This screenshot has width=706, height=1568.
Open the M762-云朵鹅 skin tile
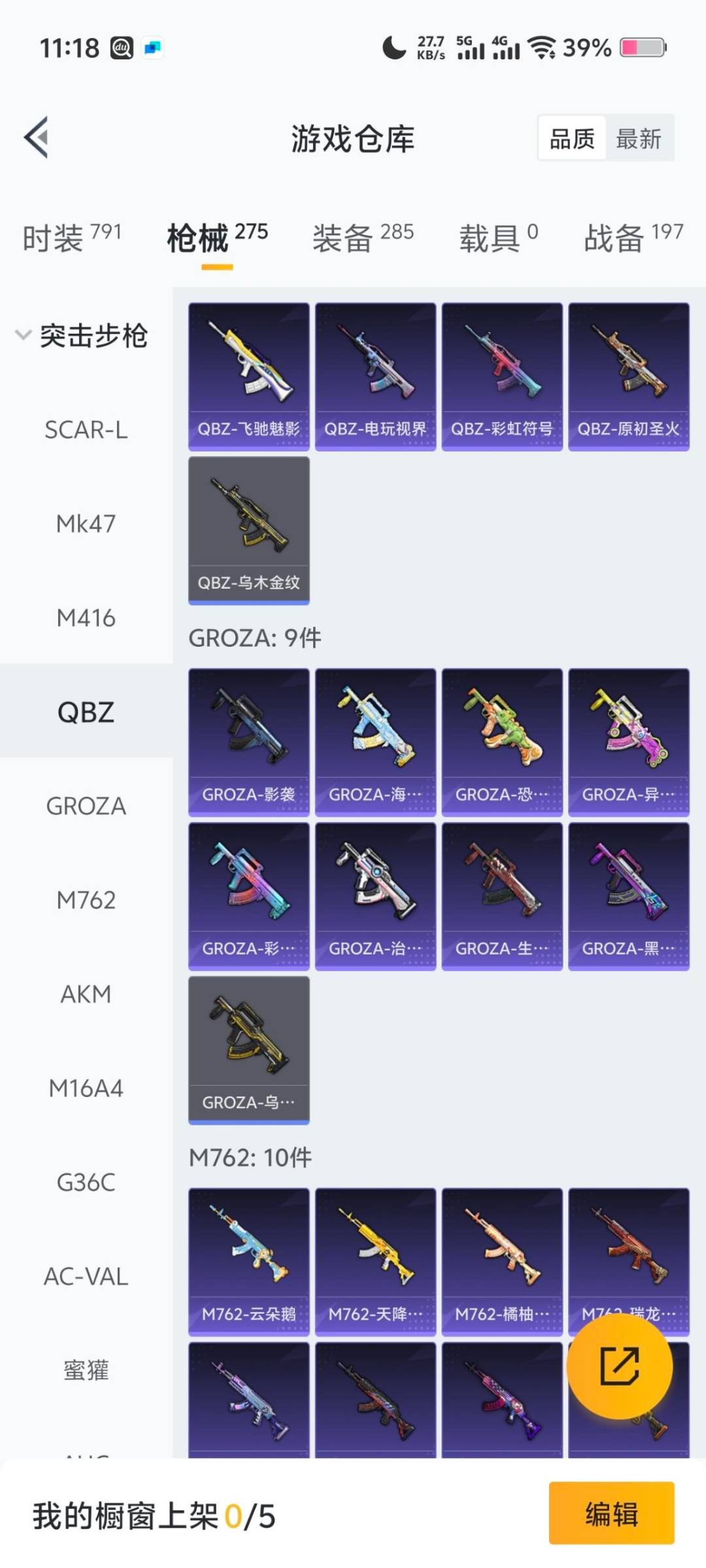tap(248, 1262)
